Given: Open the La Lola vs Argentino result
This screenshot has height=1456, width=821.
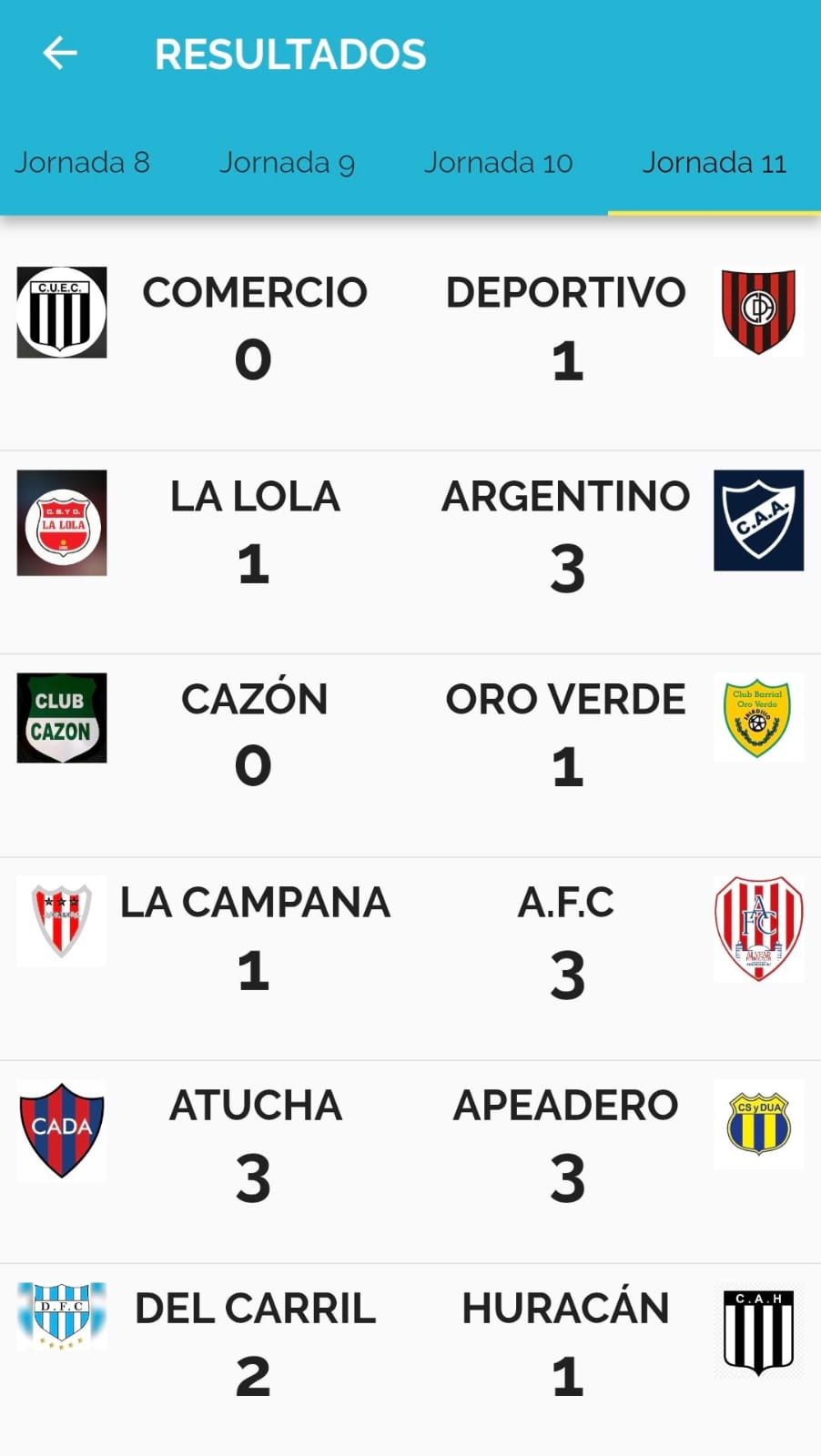Looking at the screenshot, I should pyautogui.click(x=410, y=552).
